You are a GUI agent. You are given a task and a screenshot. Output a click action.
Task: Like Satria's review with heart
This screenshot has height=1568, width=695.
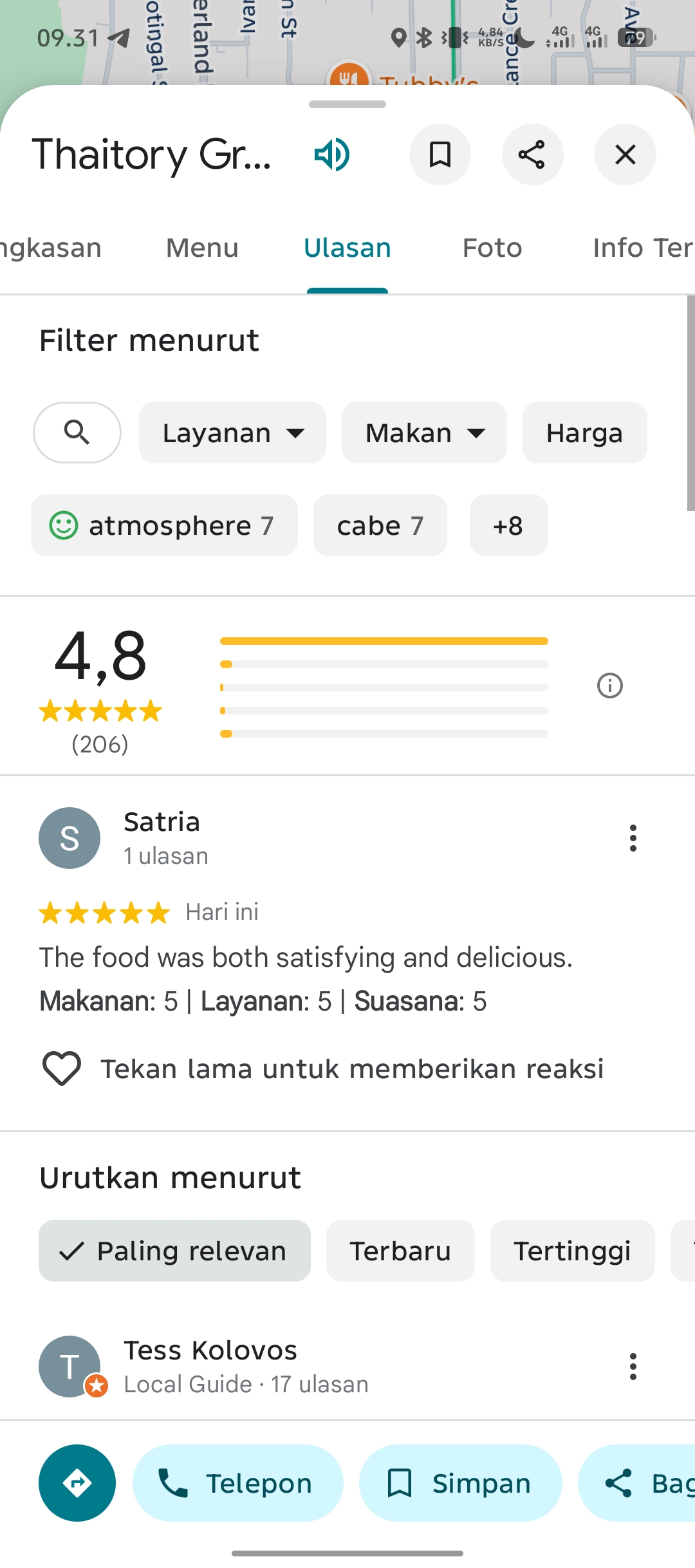coord(62,1069)
